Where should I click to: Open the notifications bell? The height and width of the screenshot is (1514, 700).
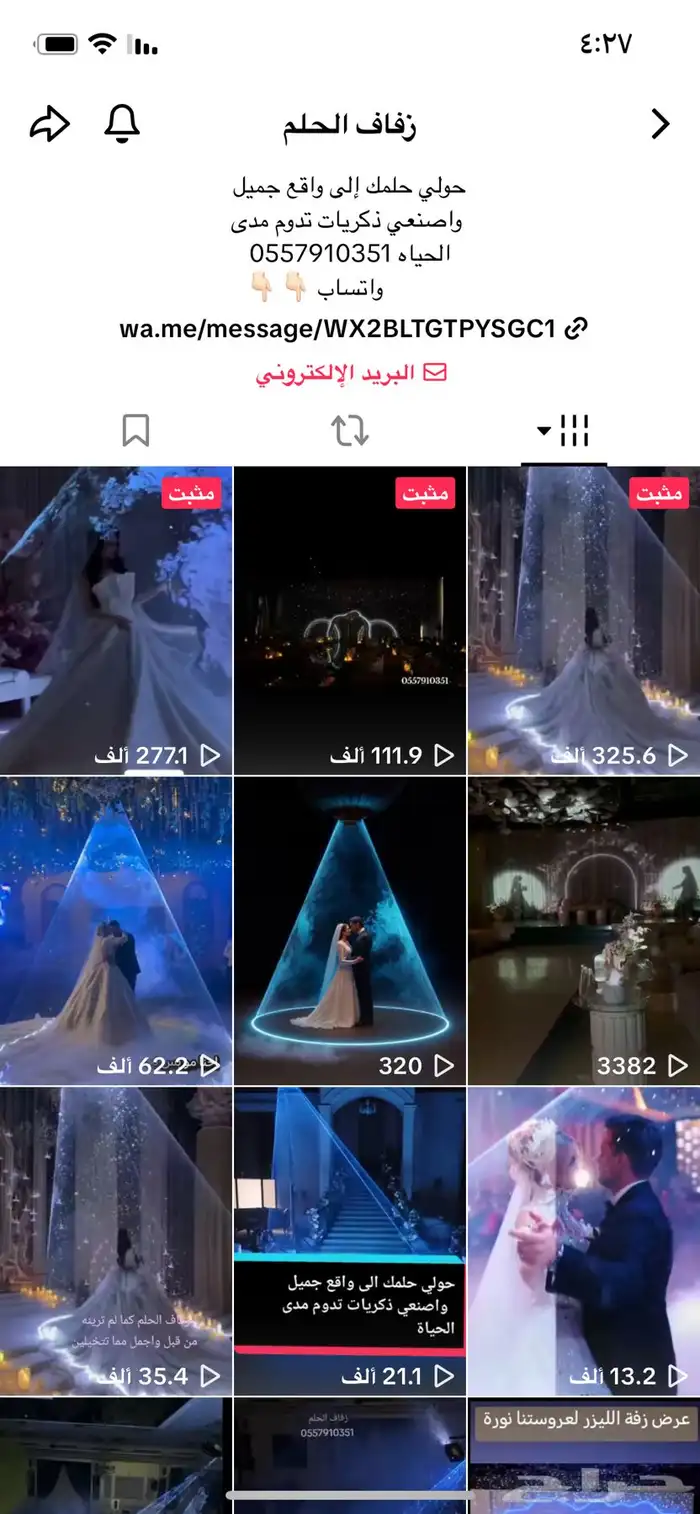pyautogui.click(x=122, y=124)
